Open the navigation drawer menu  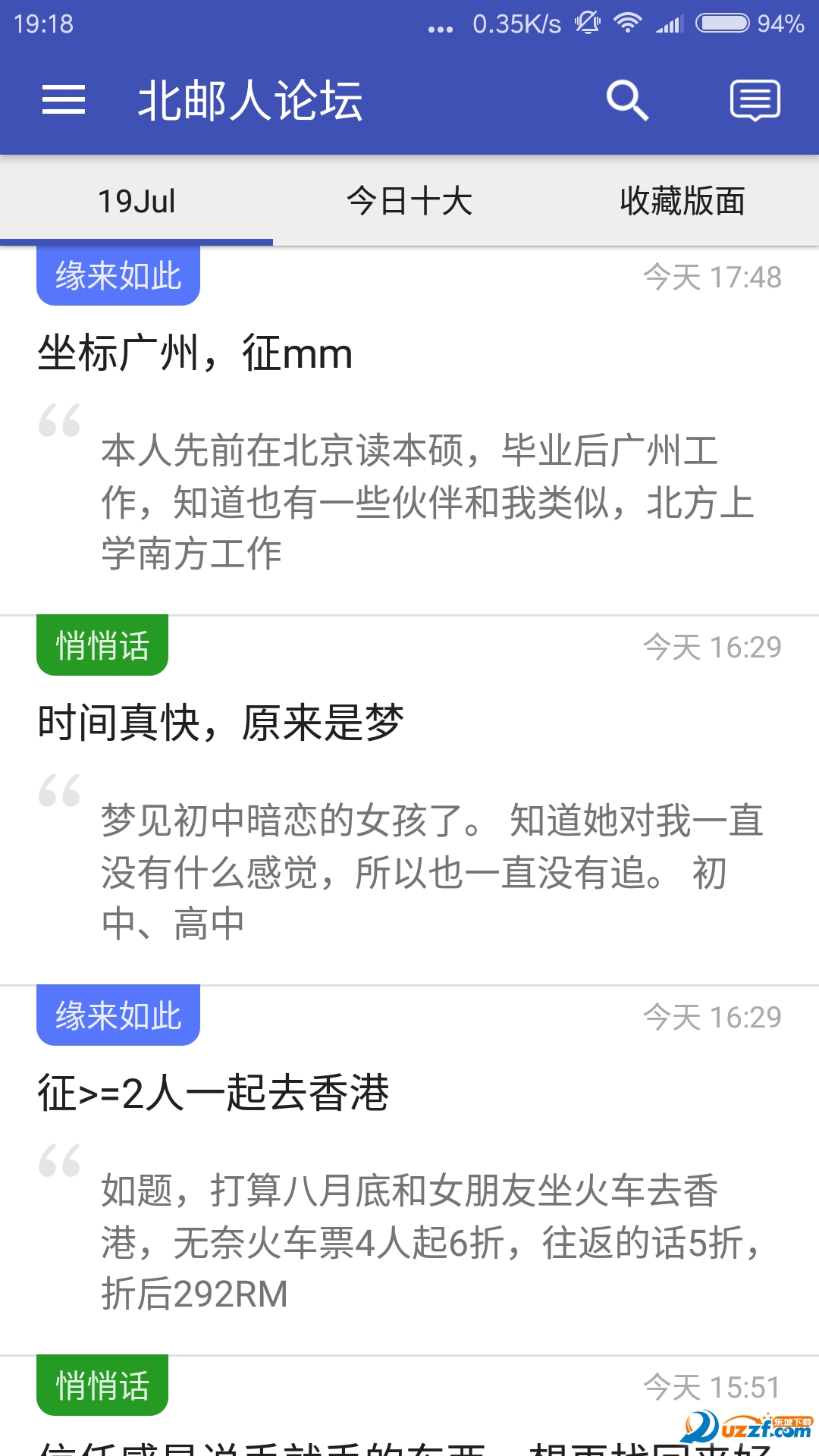[64, 100]
